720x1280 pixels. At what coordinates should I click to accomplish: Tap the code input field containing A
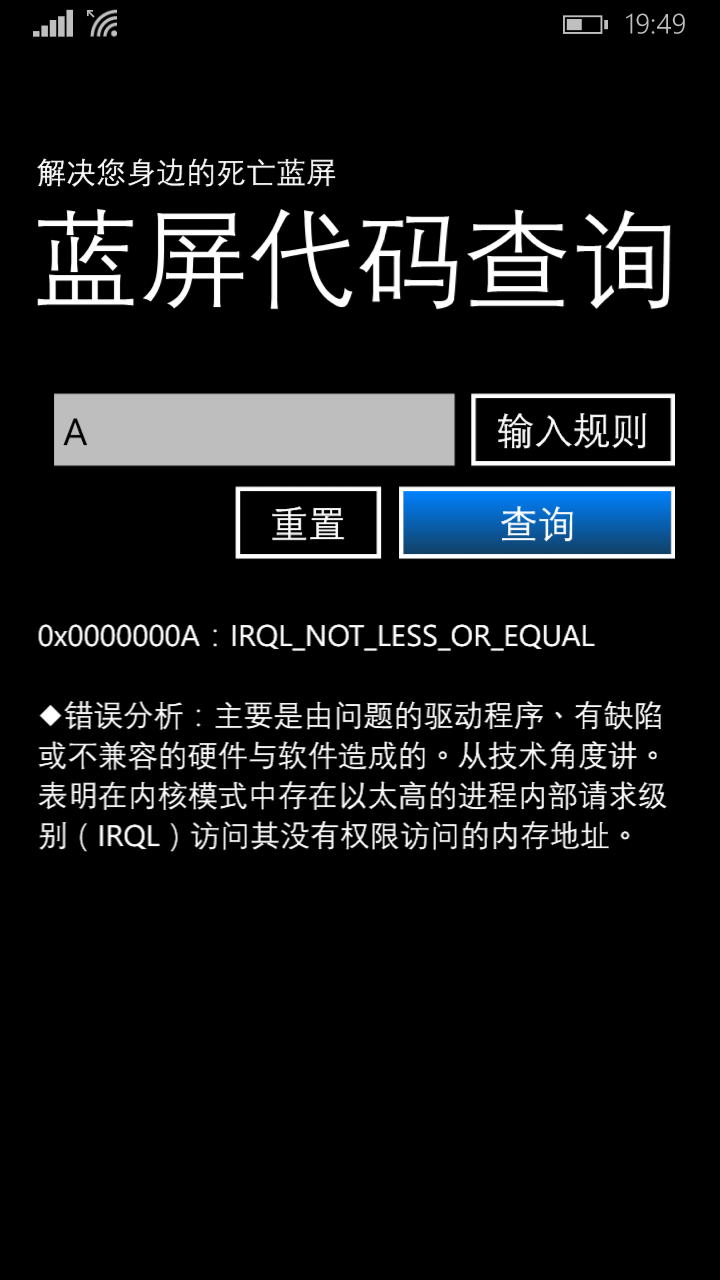254,430
